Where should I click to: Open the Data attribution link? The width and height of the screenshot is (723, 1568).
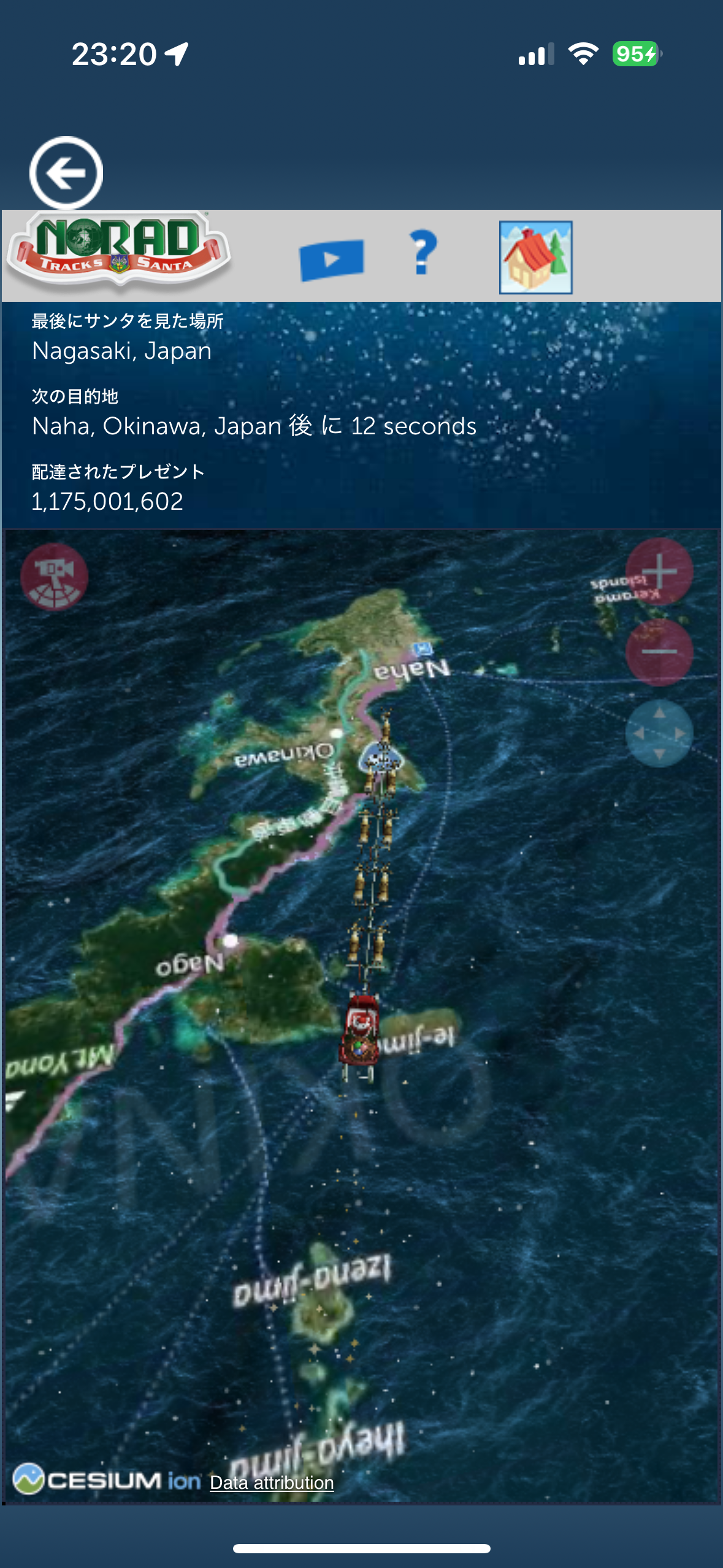[x=272, y=1482]
